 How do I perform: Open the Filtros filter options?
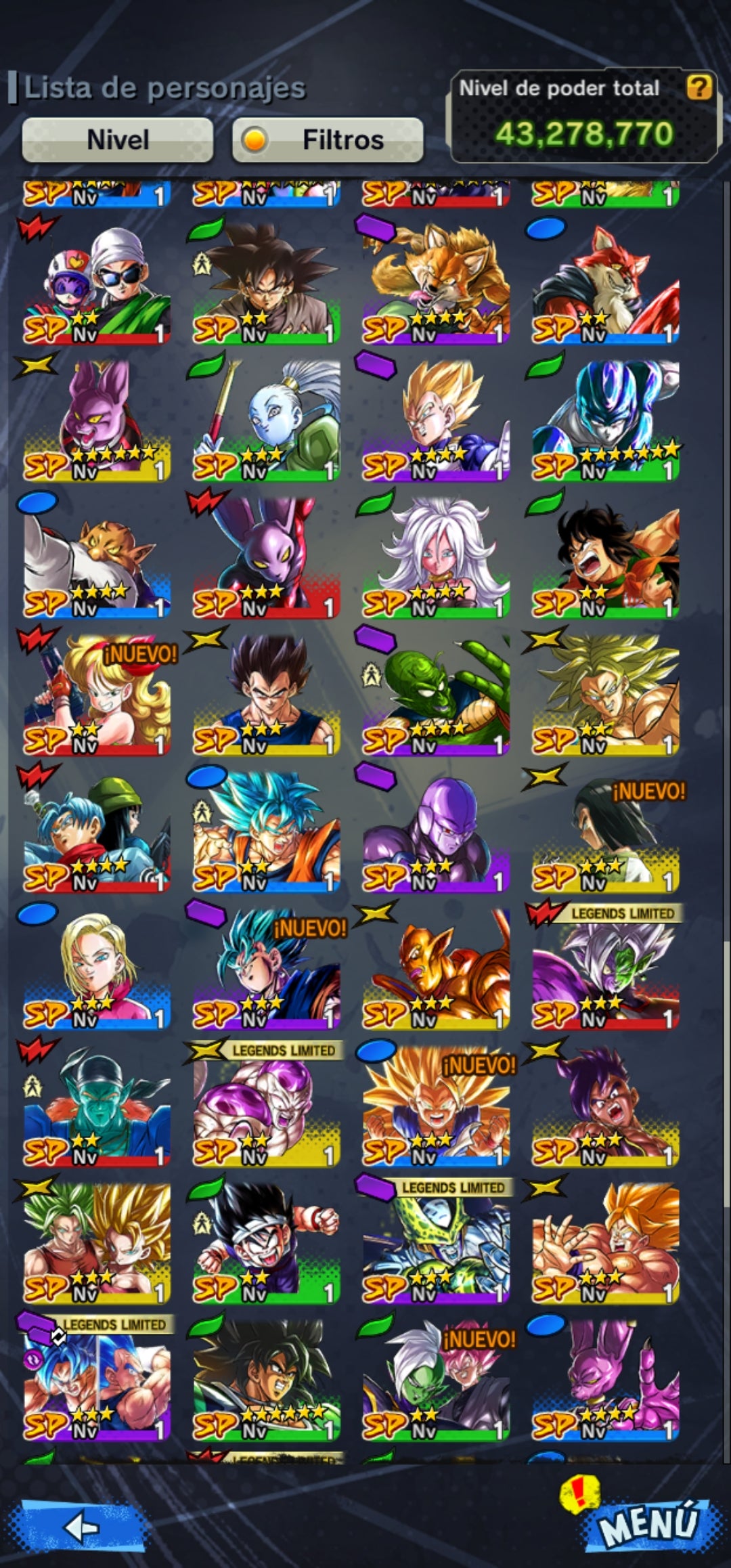(x=328, y=140)
